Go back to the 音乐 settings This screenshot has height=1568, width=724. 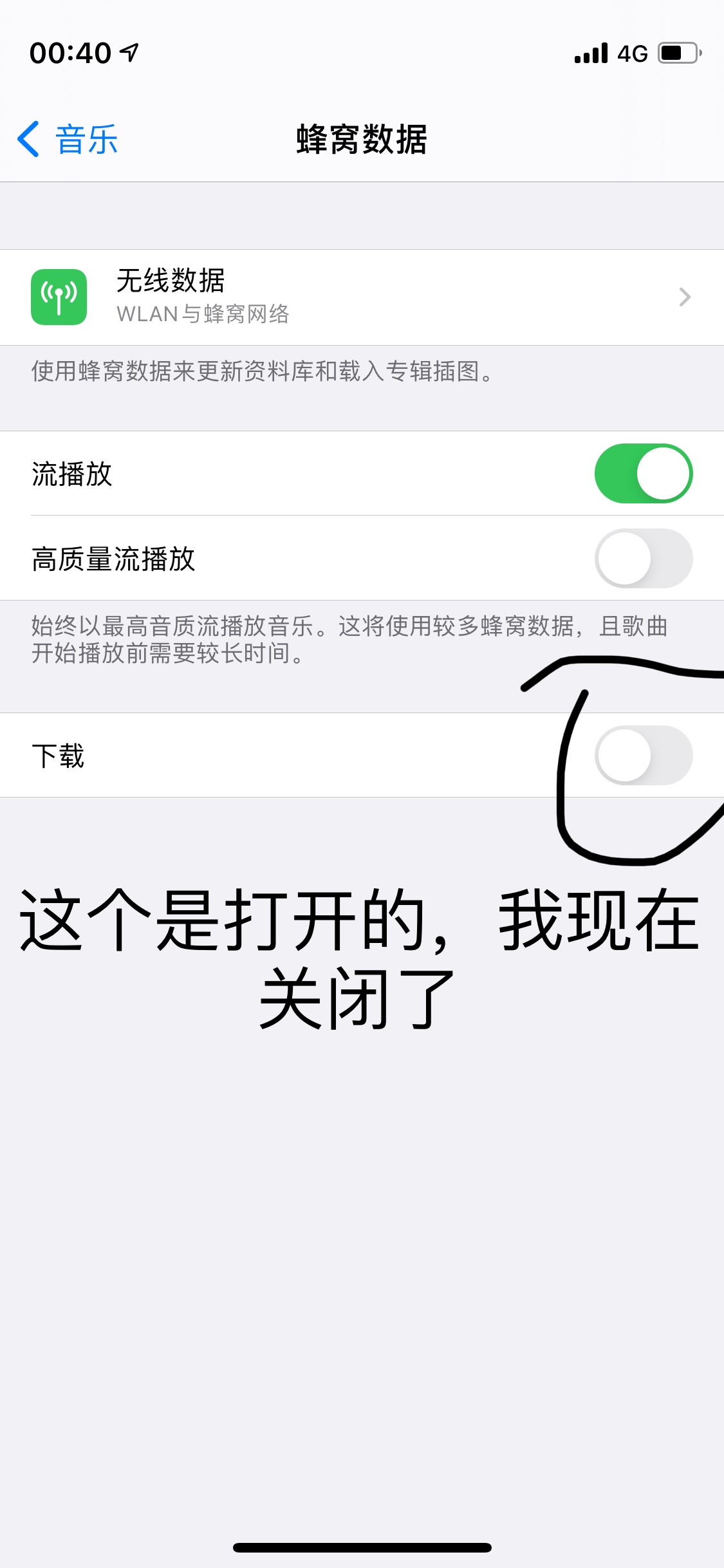[68, 139]
